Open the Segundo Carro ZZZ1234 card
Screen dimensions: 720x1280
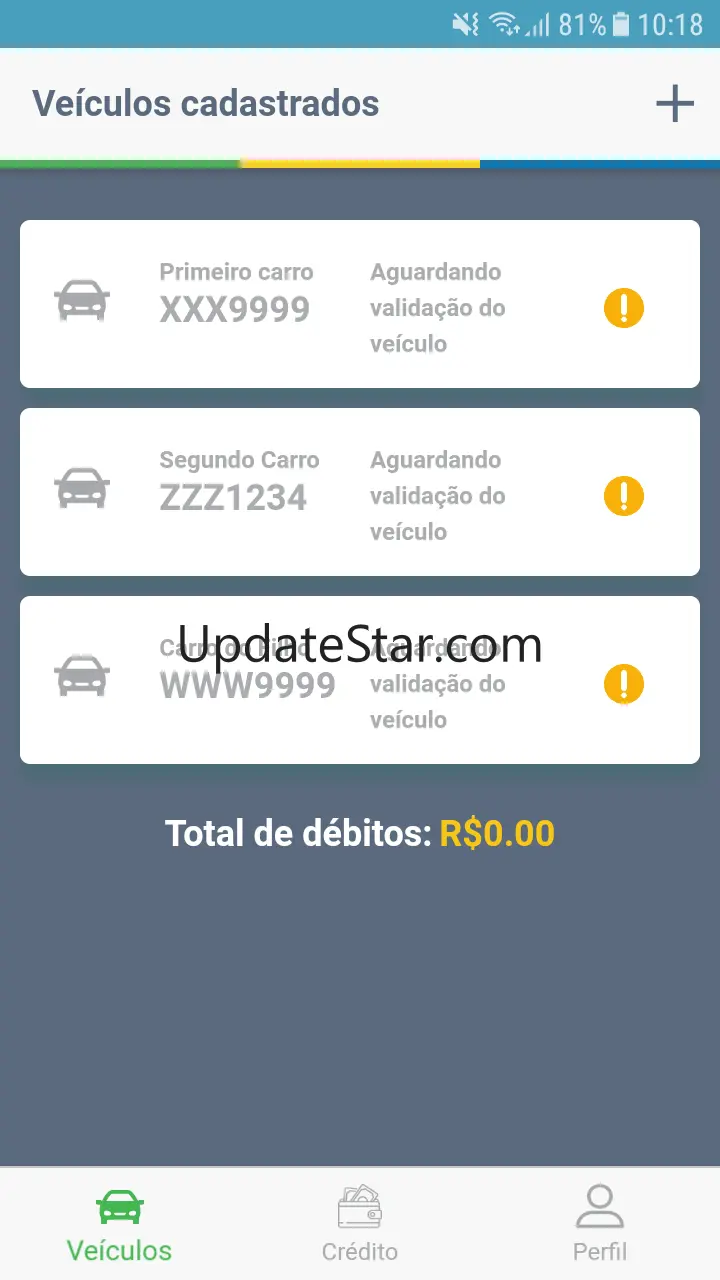point(359,492)
